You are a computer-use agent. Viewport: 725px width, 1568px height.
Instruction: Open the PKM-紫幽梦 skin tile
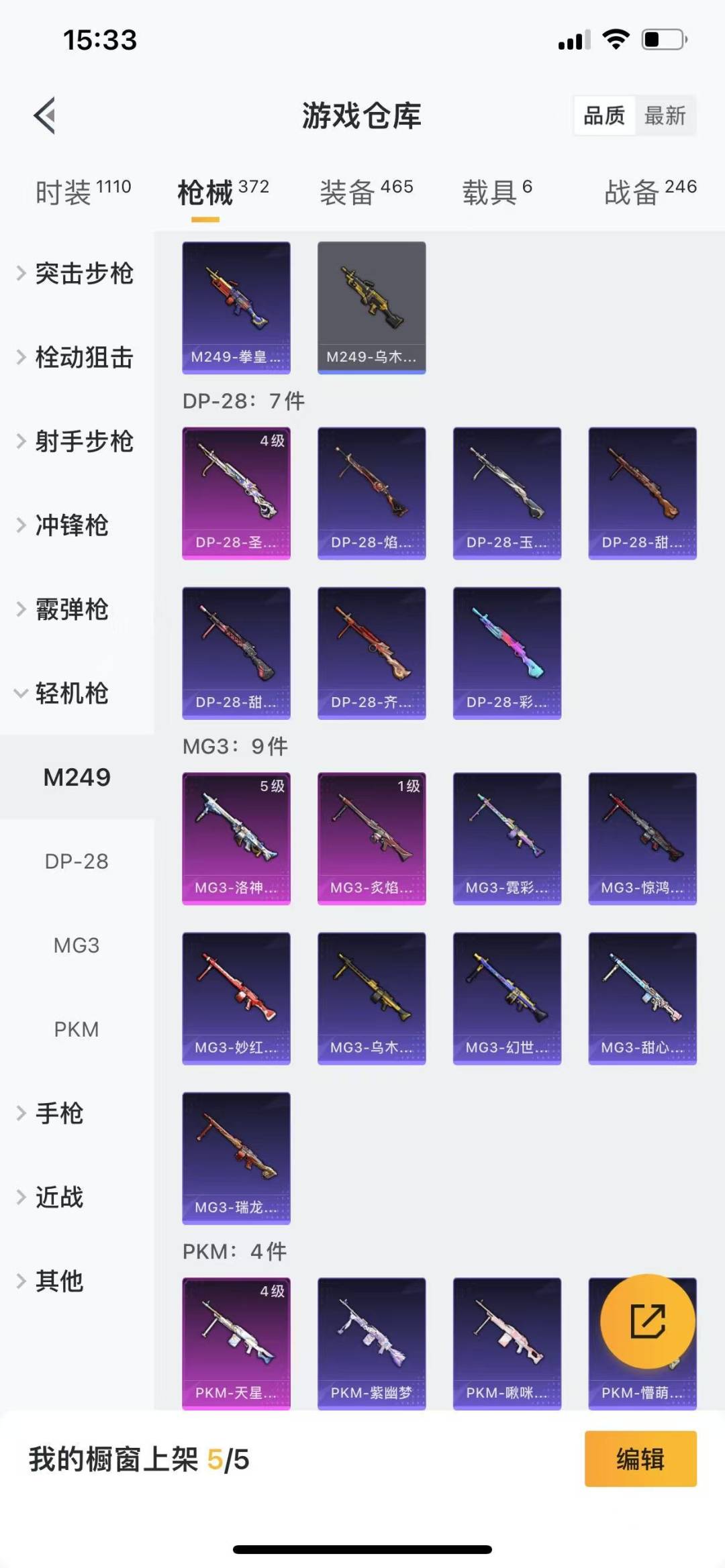tap(371, 1343)
